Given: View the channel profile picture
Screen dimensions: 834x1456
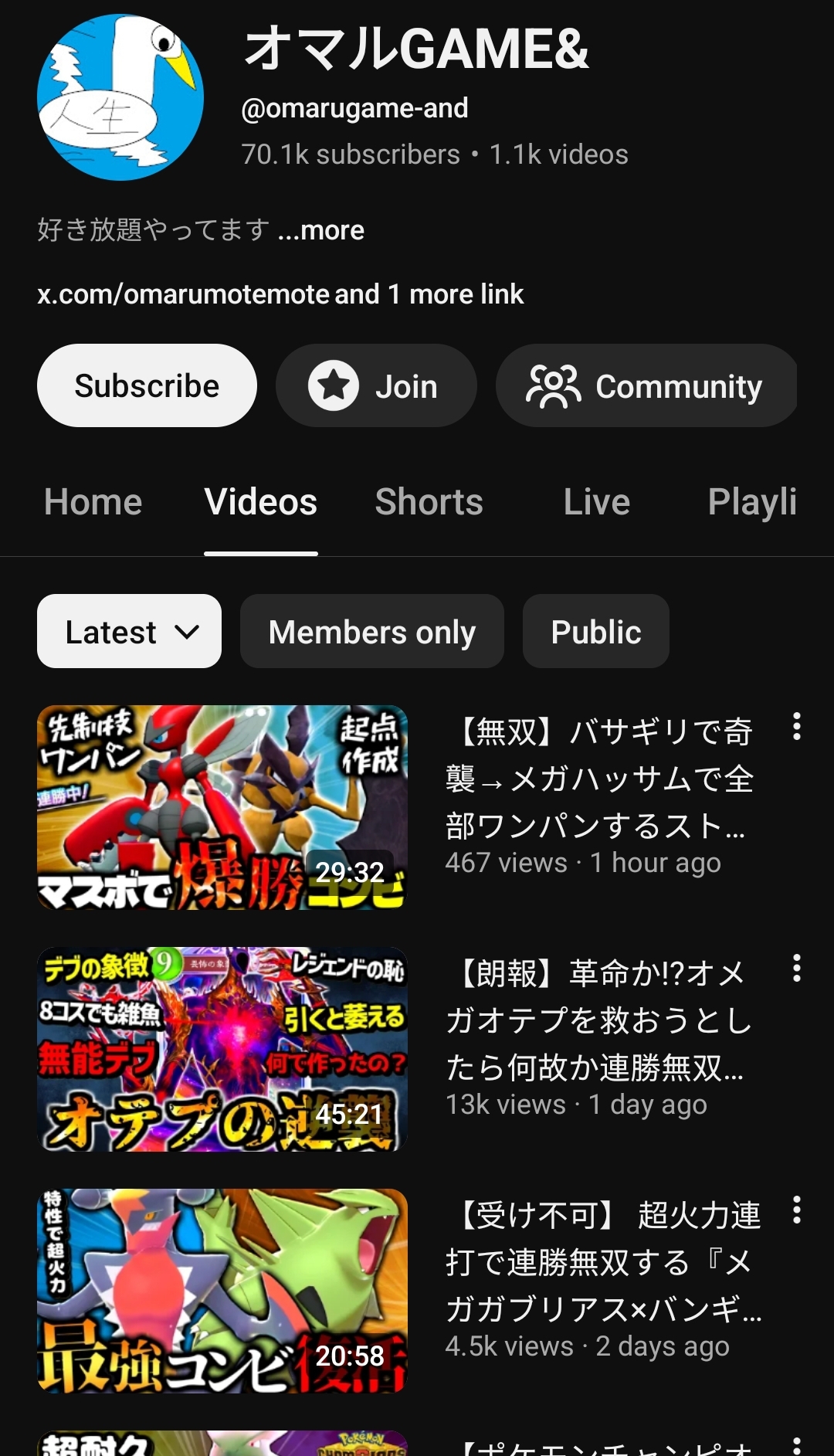Looking at the screenshot, I should [x=120, y=97].
